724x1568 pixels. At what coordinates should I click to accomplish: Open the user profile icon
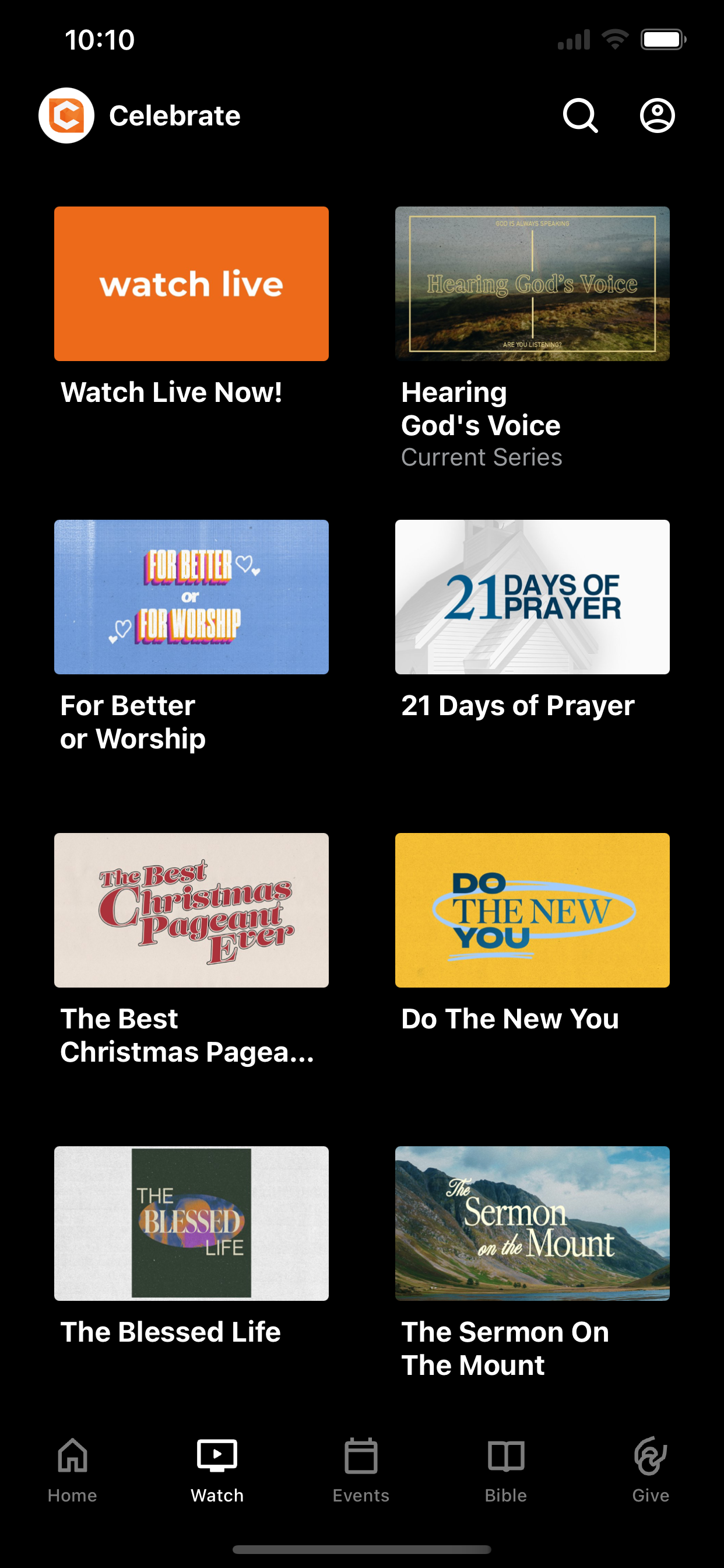[x=657, y=116]
